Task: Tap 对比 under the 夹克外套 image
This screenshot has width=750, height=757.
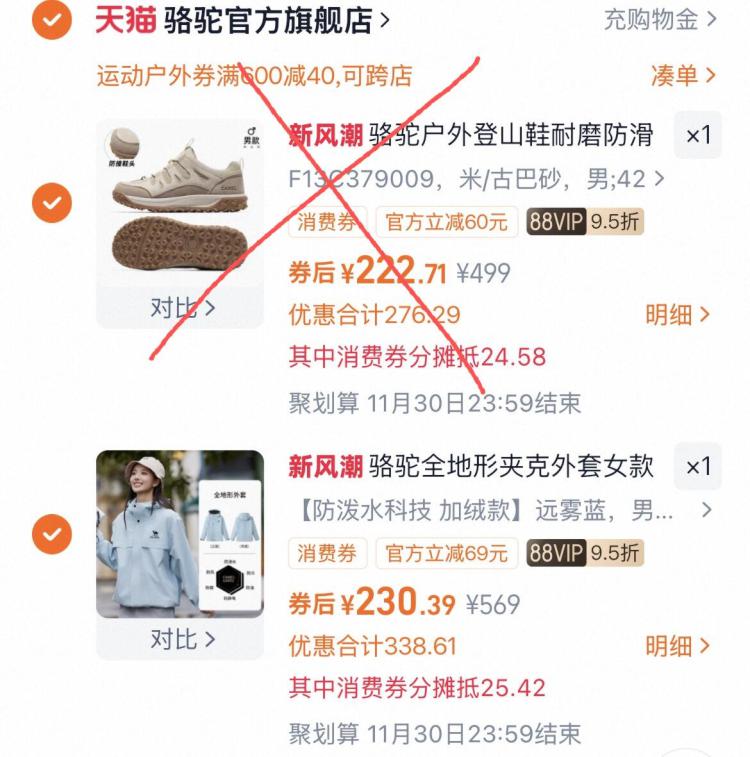Action: 181,640
